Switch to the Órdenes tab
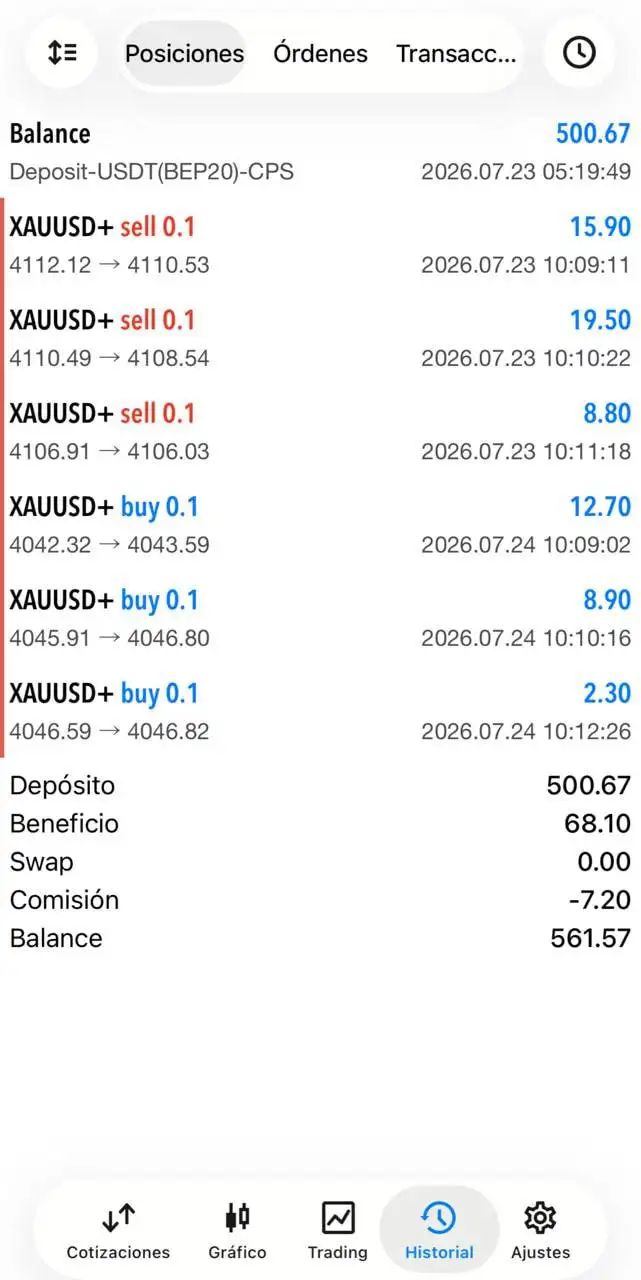The height and width of the screenshot is (1280, 641). point(320,53)
